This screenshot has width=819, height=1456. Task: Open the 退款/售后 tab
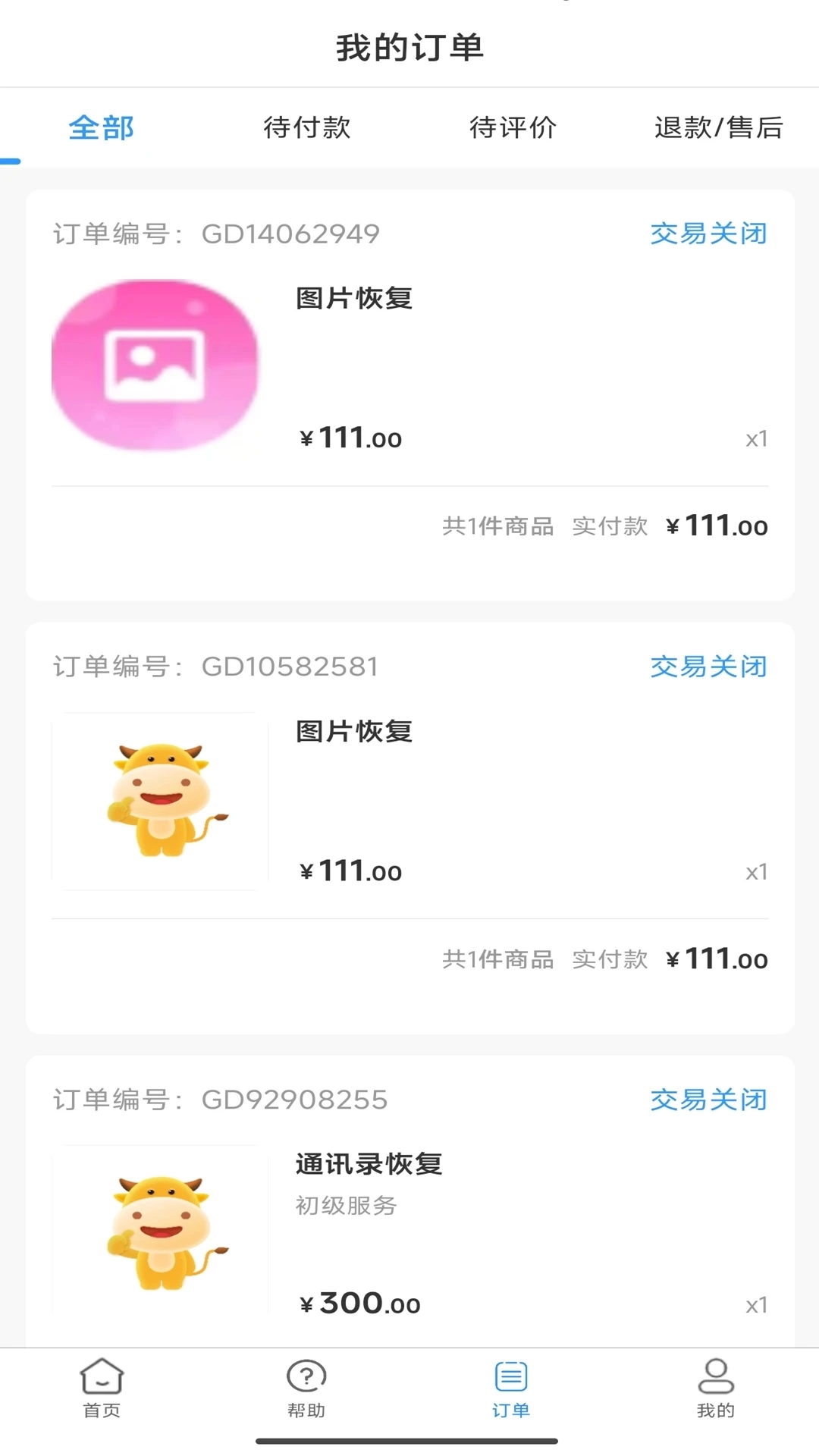717,127
